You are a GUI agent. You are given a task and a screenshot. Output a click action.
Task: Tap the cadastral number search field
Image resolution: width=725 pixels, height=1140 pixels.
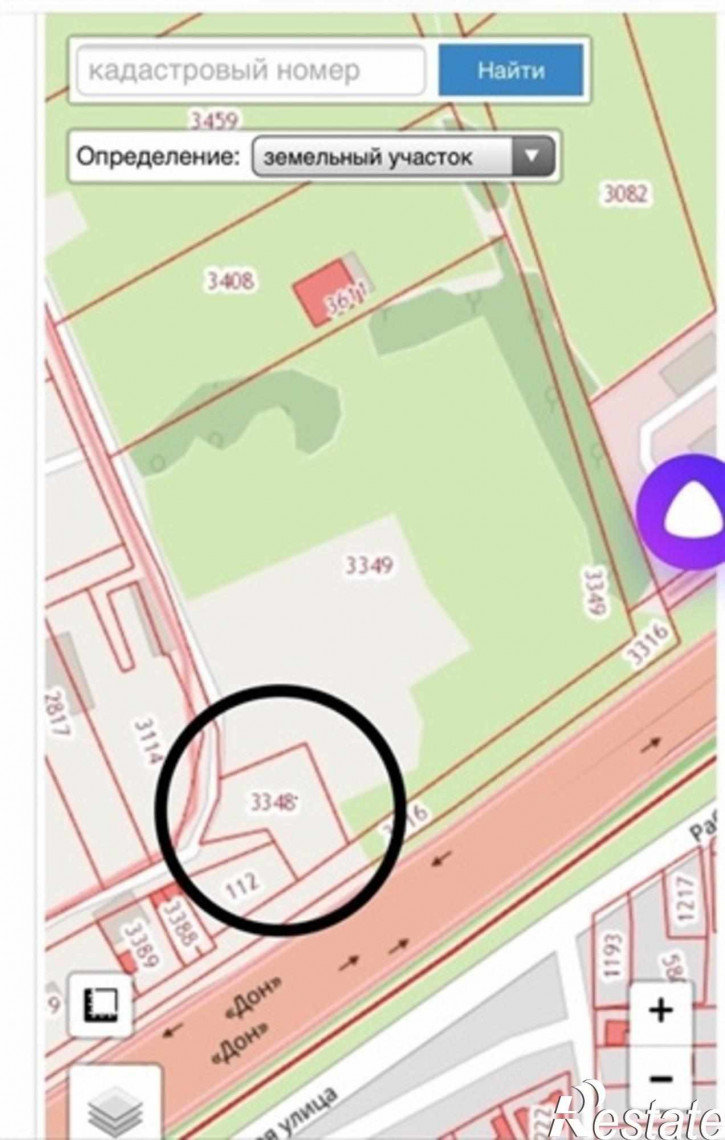click(254, 72)
